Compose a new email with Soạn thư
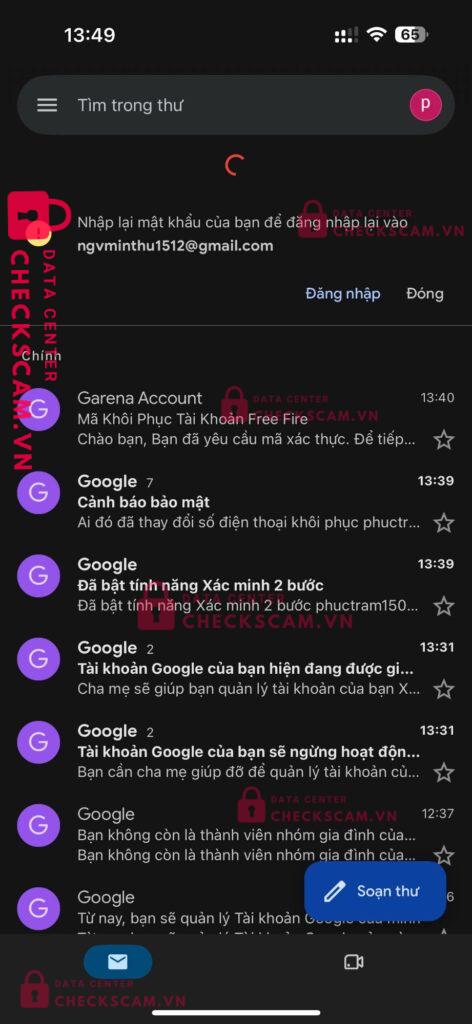 [375, 891]
